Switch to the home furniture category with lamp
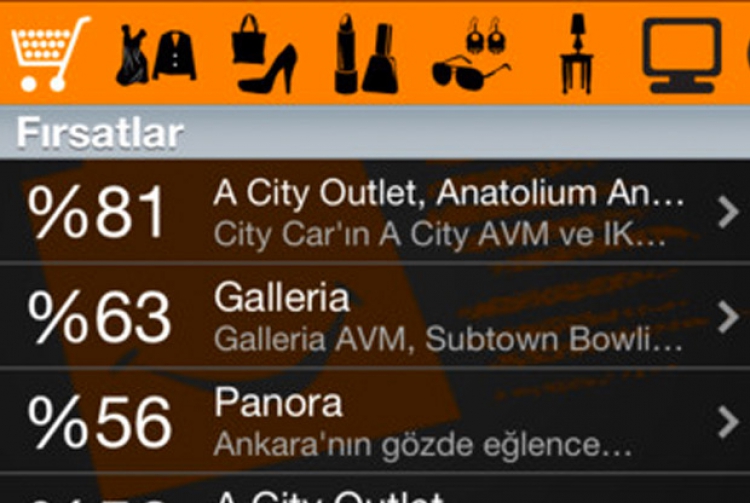Screen dimensions: 750x503 576,55
